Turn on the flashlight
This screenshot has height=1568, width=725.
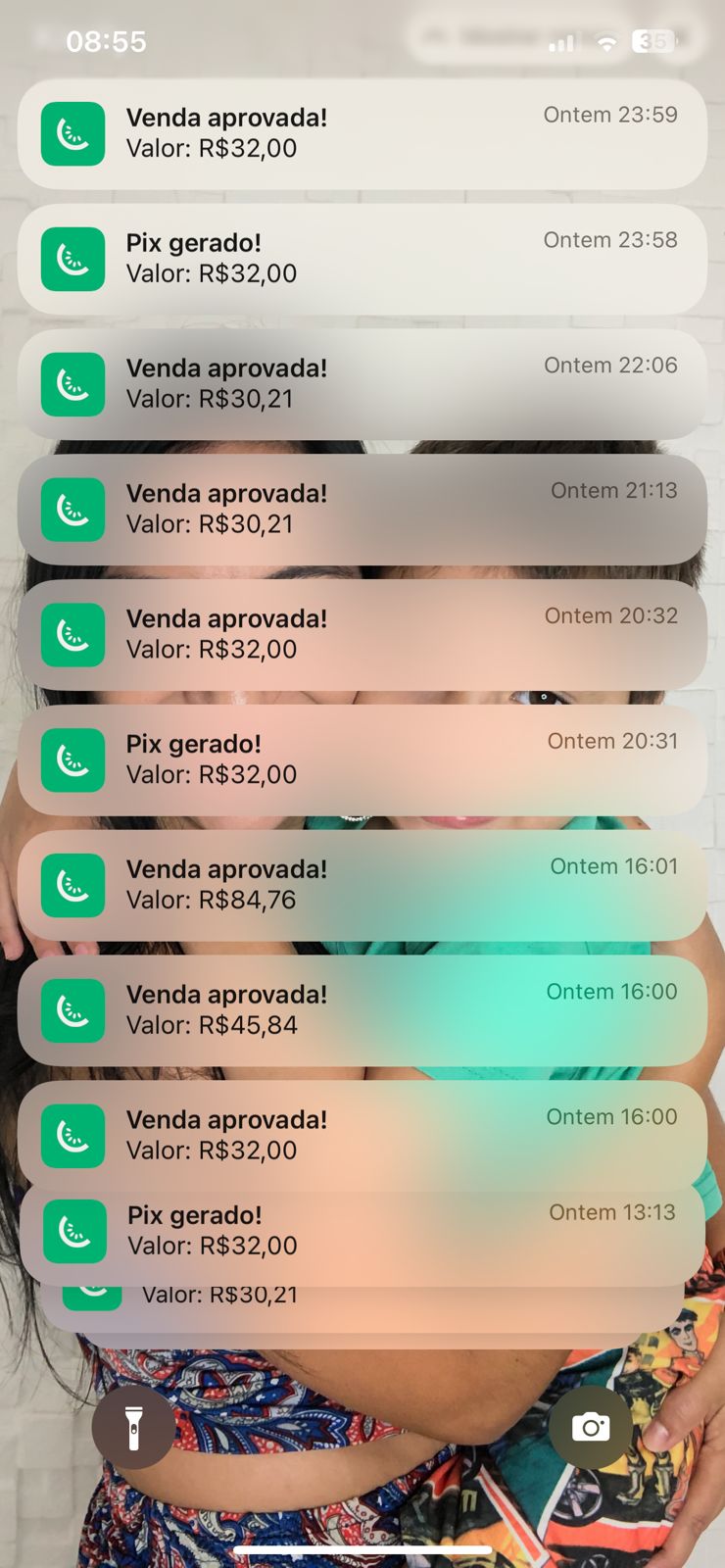133,1427
